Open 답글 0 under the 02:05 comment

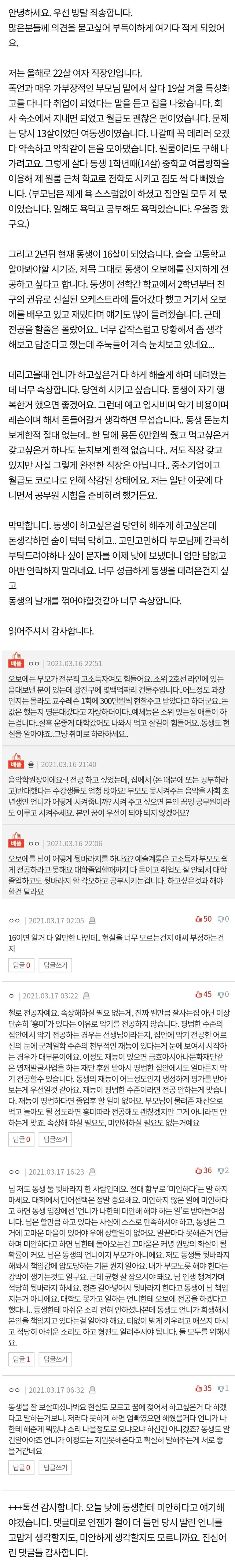[22, 965]
